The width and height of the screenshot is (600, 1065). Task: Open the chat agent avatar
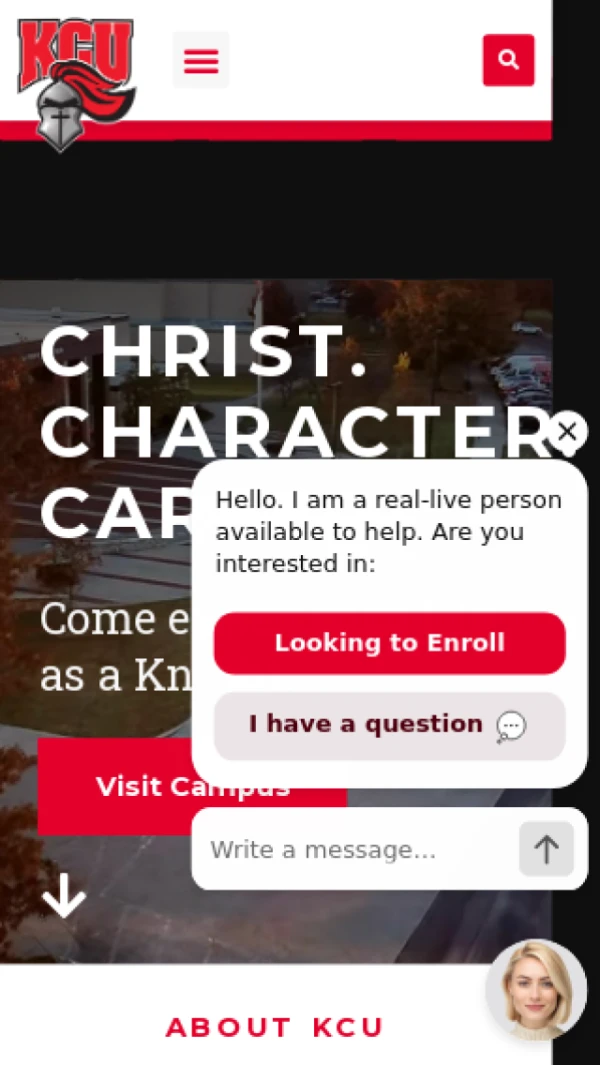(536, 989)
